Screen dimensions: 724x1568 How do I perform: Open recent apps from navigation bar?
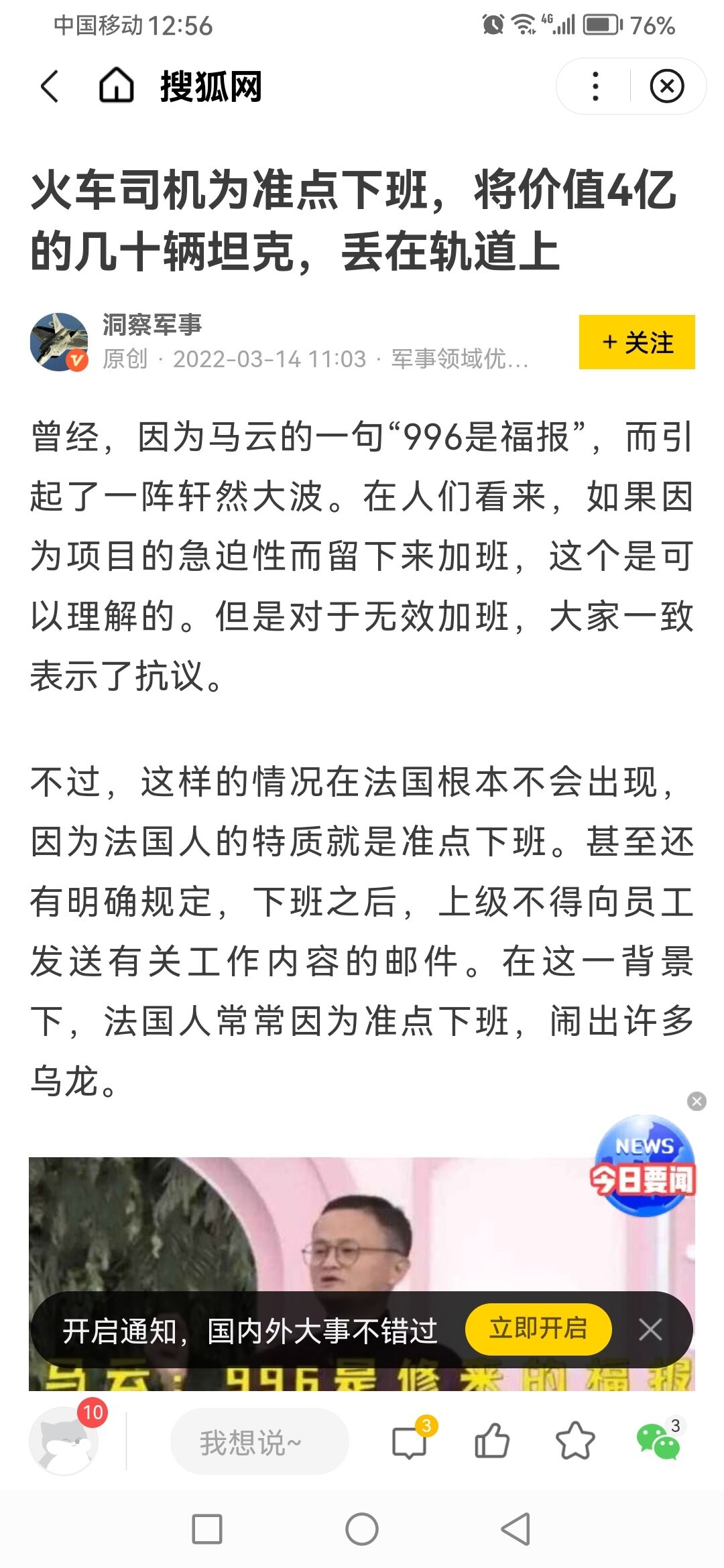[207, 1530]
